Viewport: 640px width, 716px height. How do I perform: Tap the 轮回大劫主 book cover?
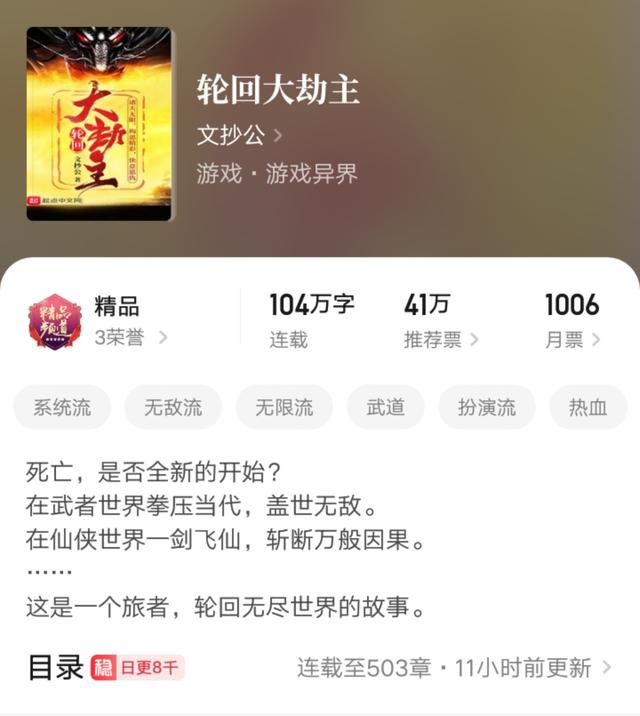(x=100, y=124)
